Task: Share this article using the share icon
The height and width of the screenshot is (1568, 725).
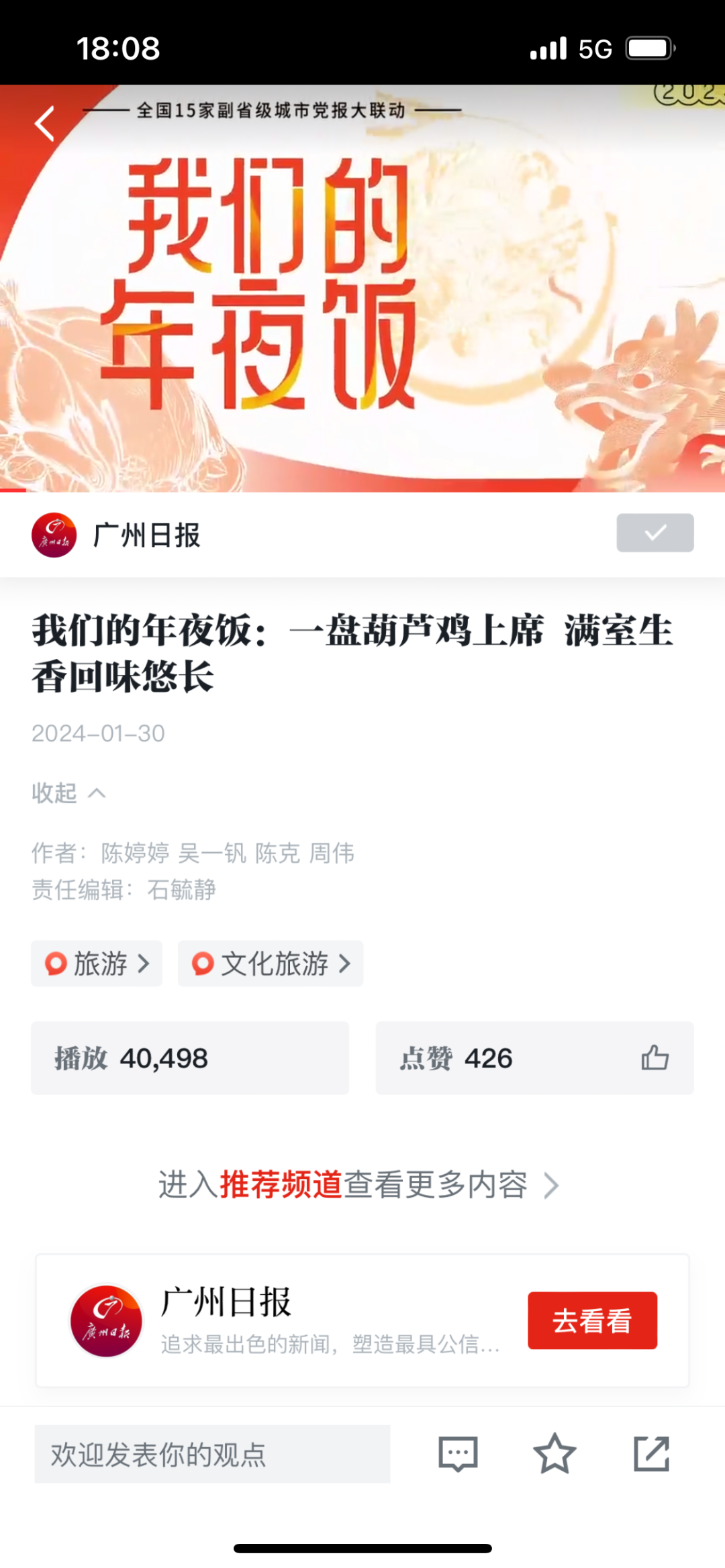Action: coord(651,1455)
